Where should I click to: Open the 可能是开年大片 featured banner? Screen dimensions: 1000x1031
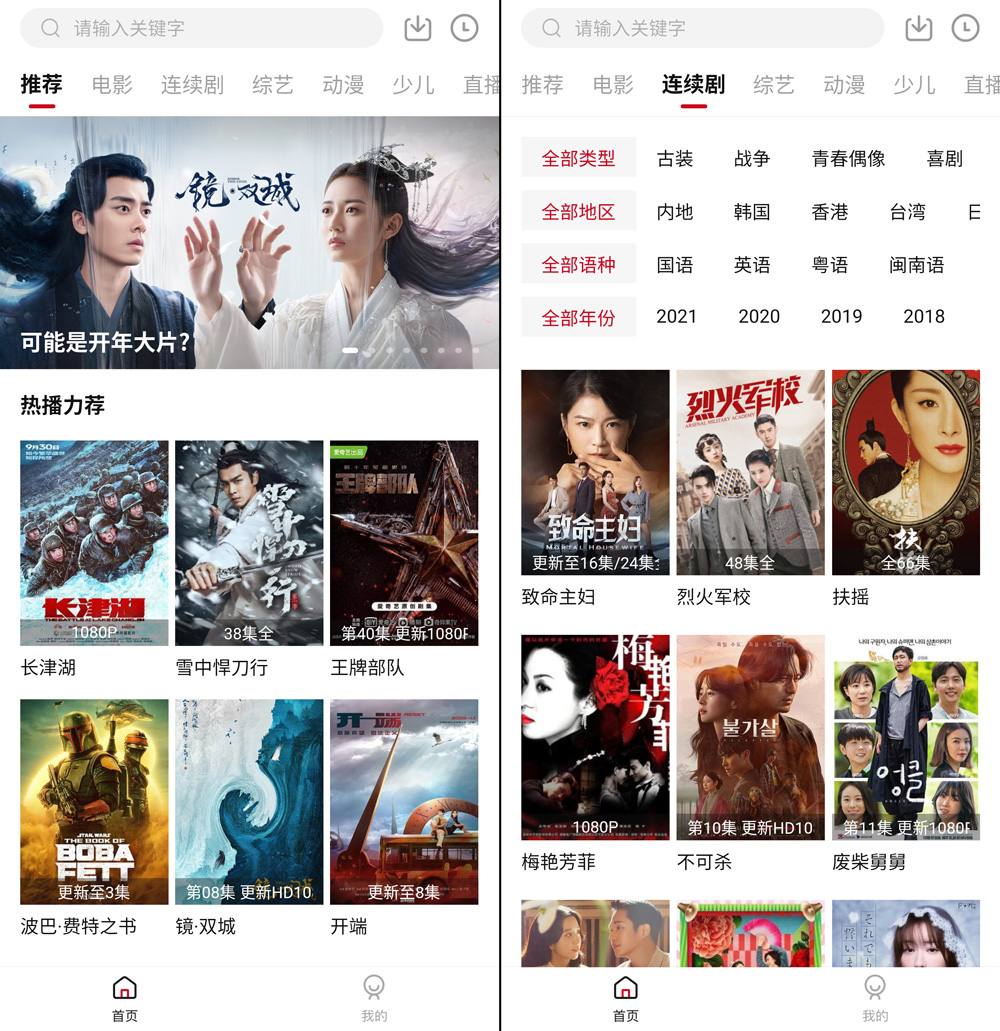pos(249,243)
